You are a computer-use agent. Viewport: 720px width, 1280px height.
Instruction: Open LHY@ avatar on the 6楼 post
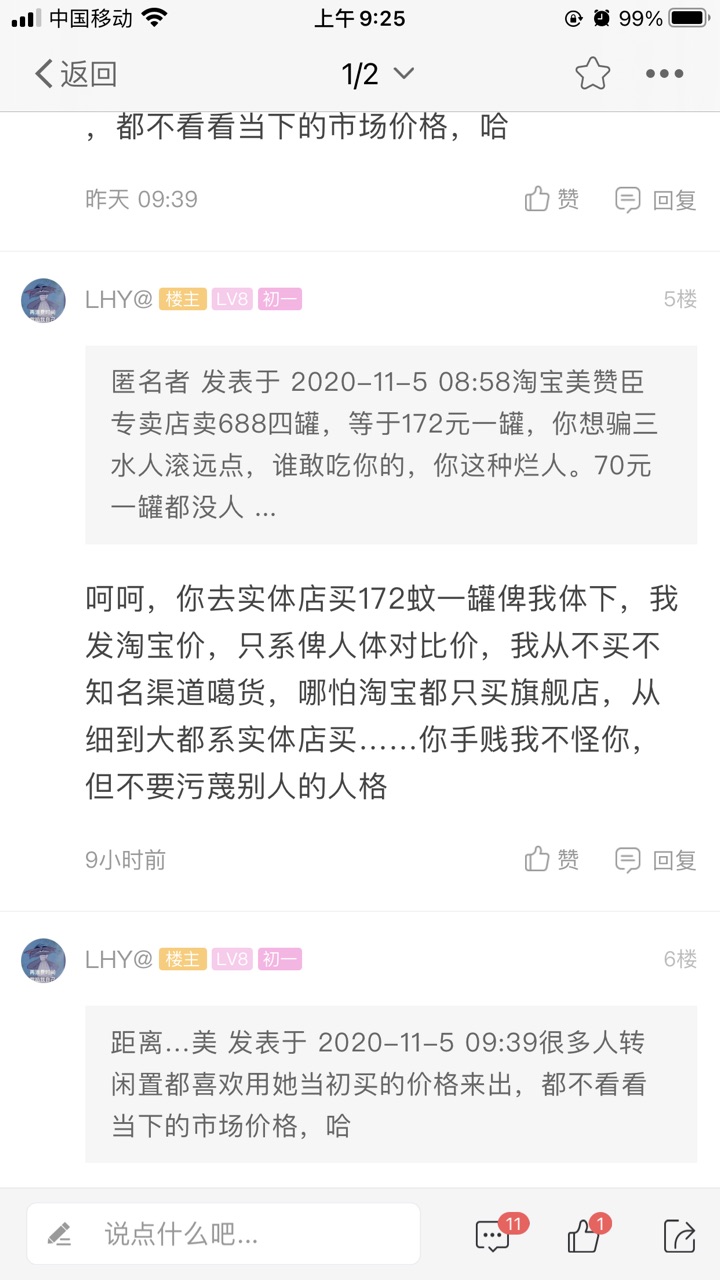pos(43,959)
